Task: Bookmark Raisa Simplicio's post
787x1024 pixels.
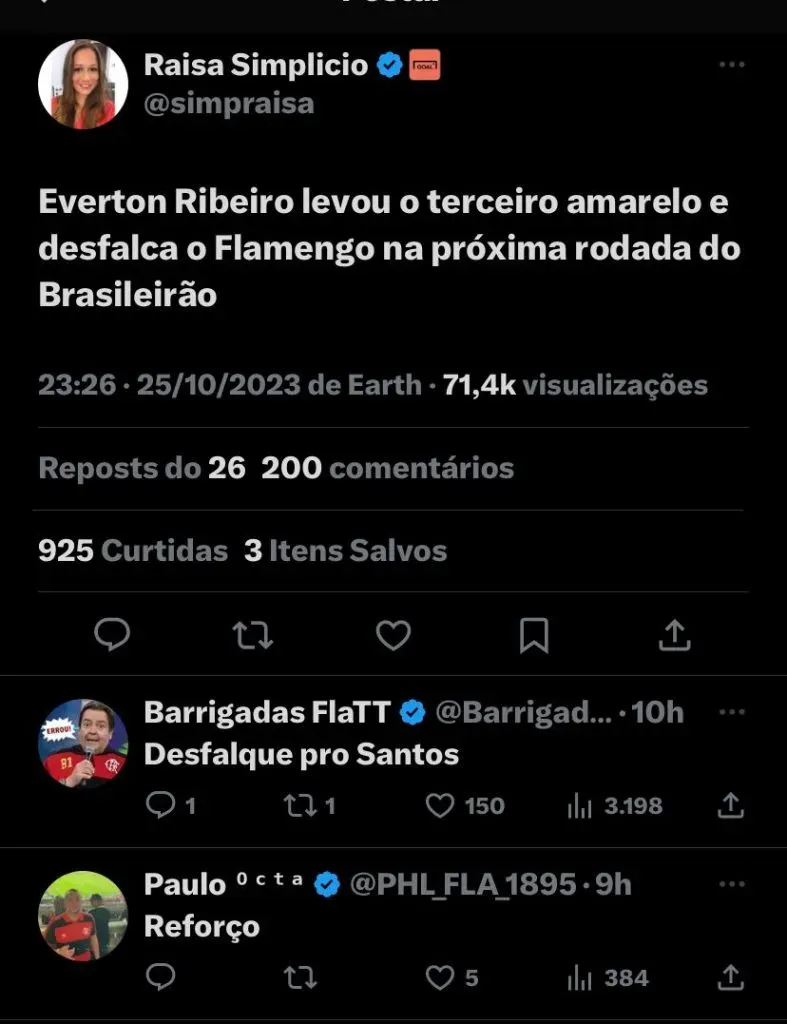Action: [x=534, y=634]
